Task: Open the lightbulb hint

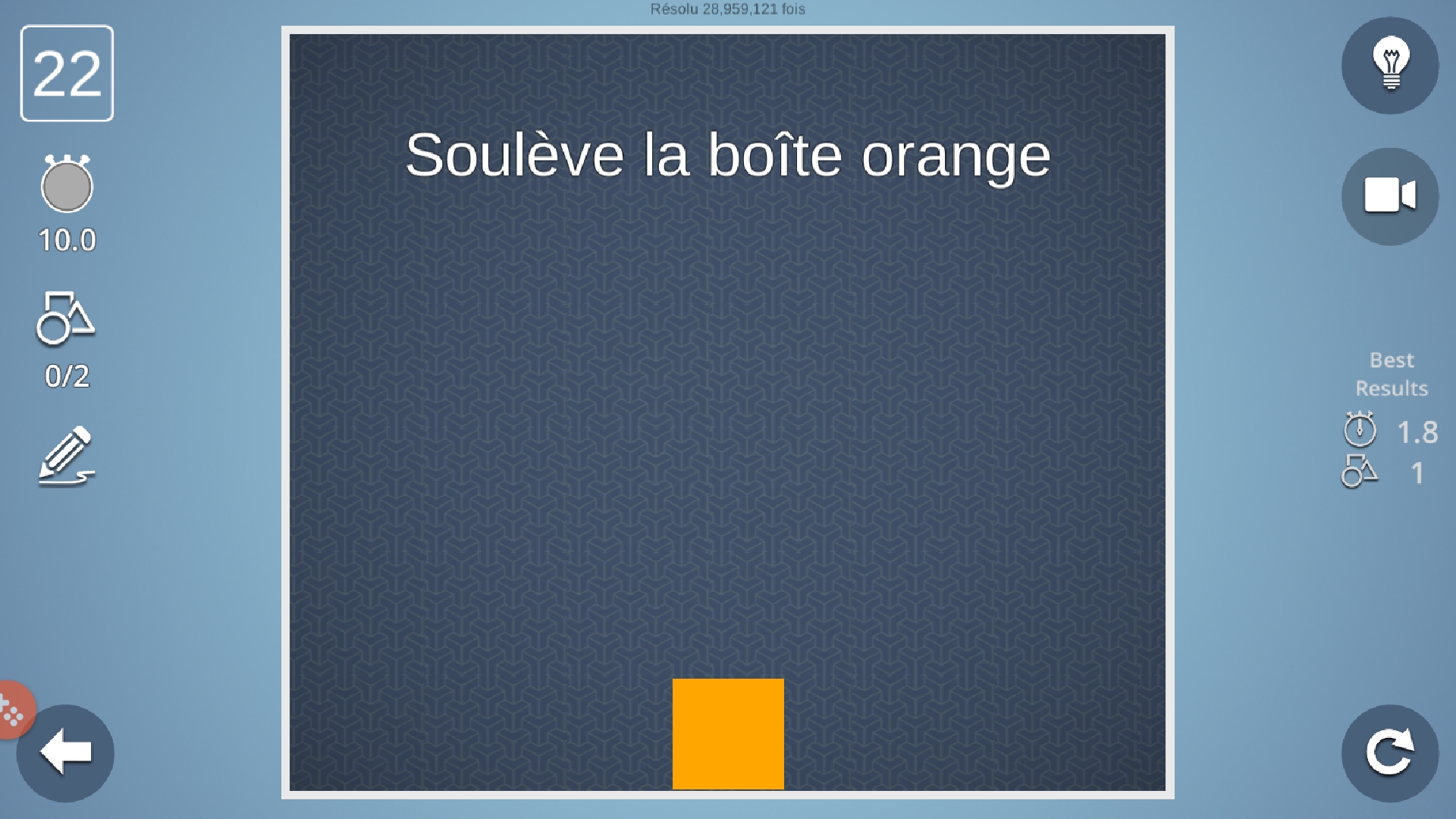Action: coord(1390,66)
